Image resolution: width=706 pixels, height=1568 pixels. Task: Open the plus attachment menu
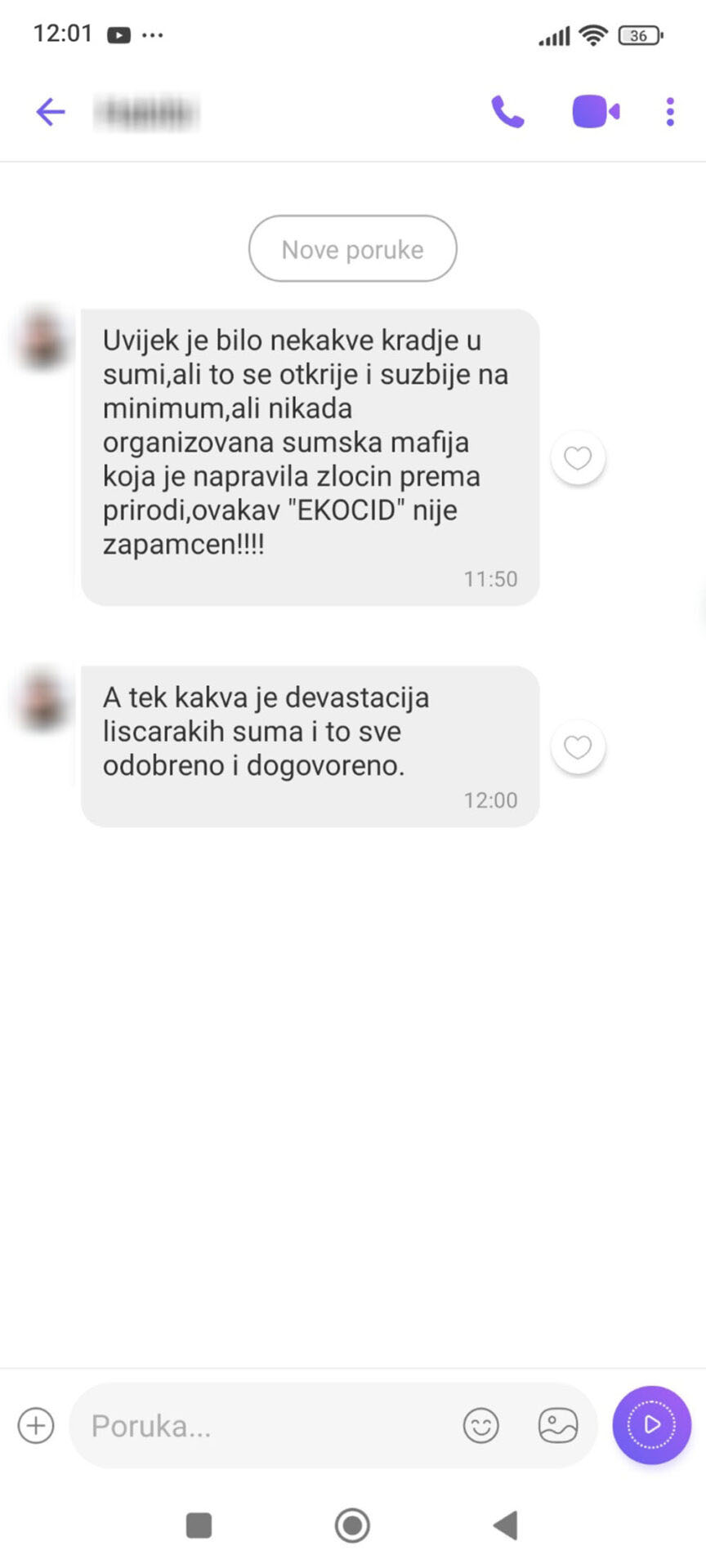tap(36, 1426)
